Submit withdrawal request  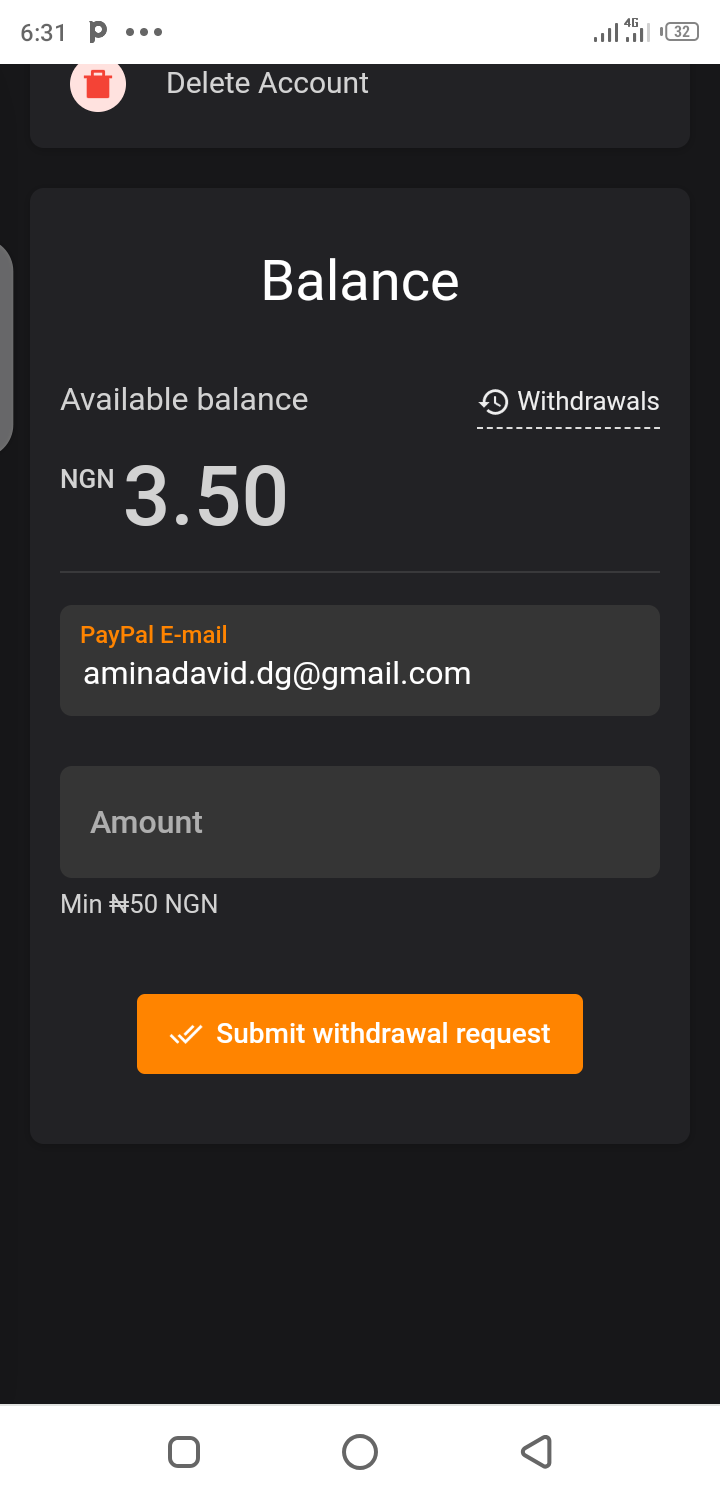(x=360, y=1034)
